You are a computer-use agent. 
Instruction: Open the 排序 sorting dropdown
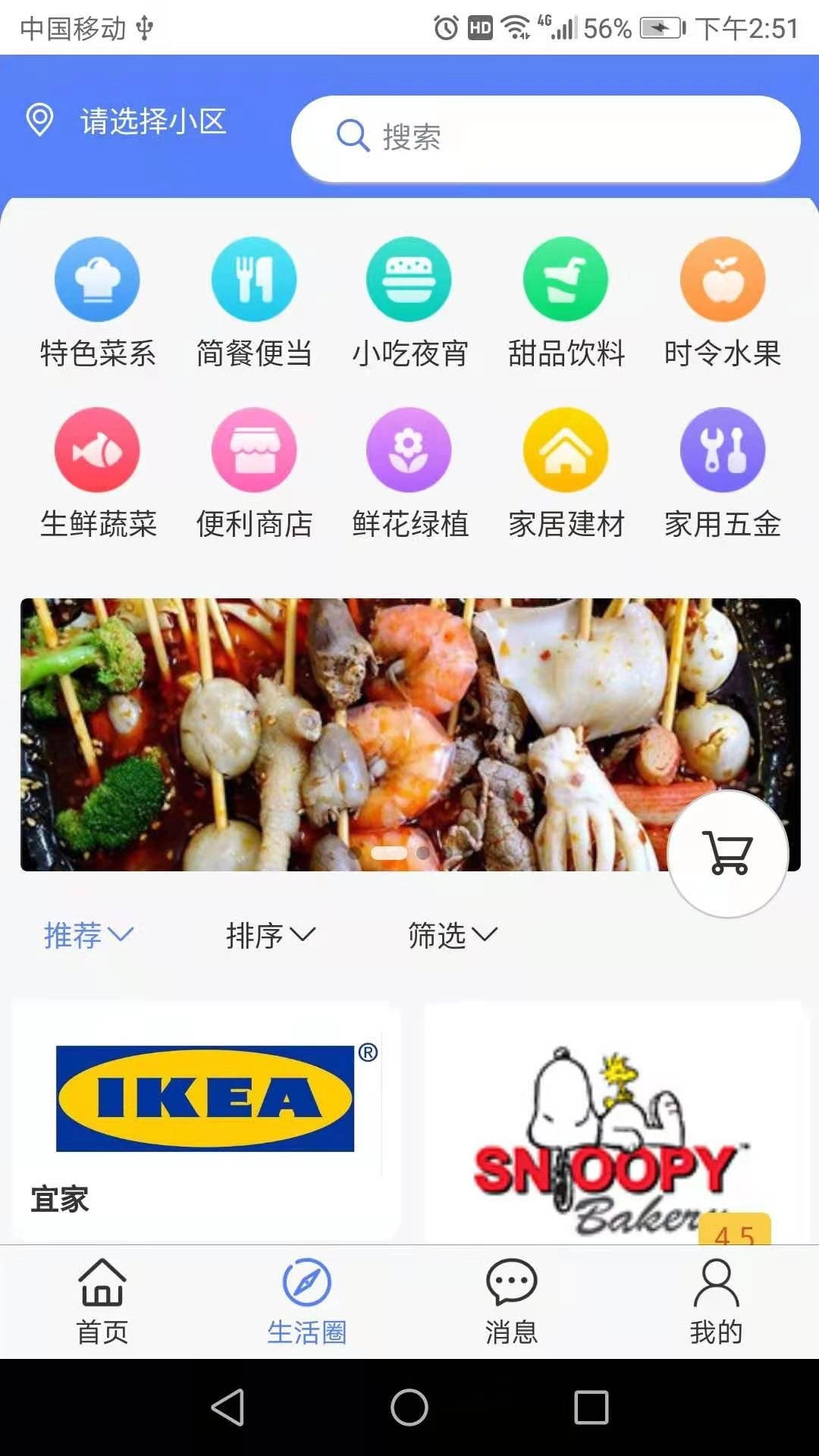coord(271,935)
